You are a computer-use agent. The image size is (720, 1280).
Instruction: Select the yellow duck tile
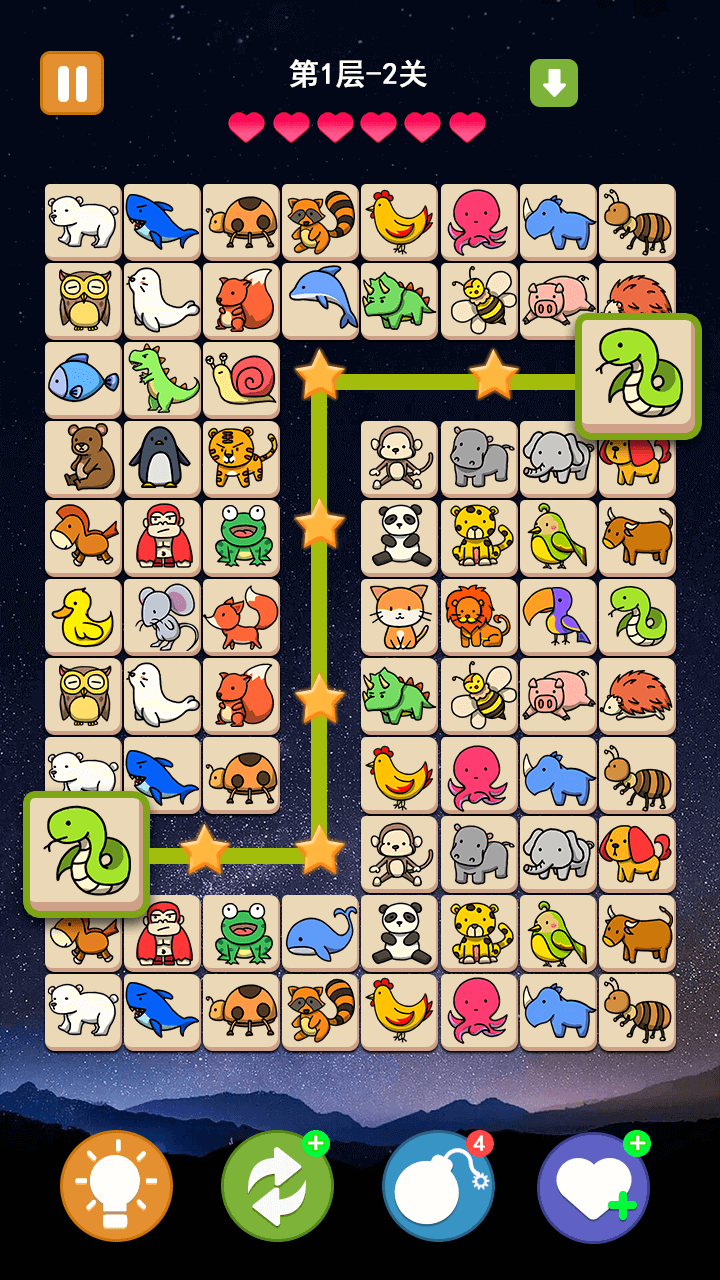(83, 617)
